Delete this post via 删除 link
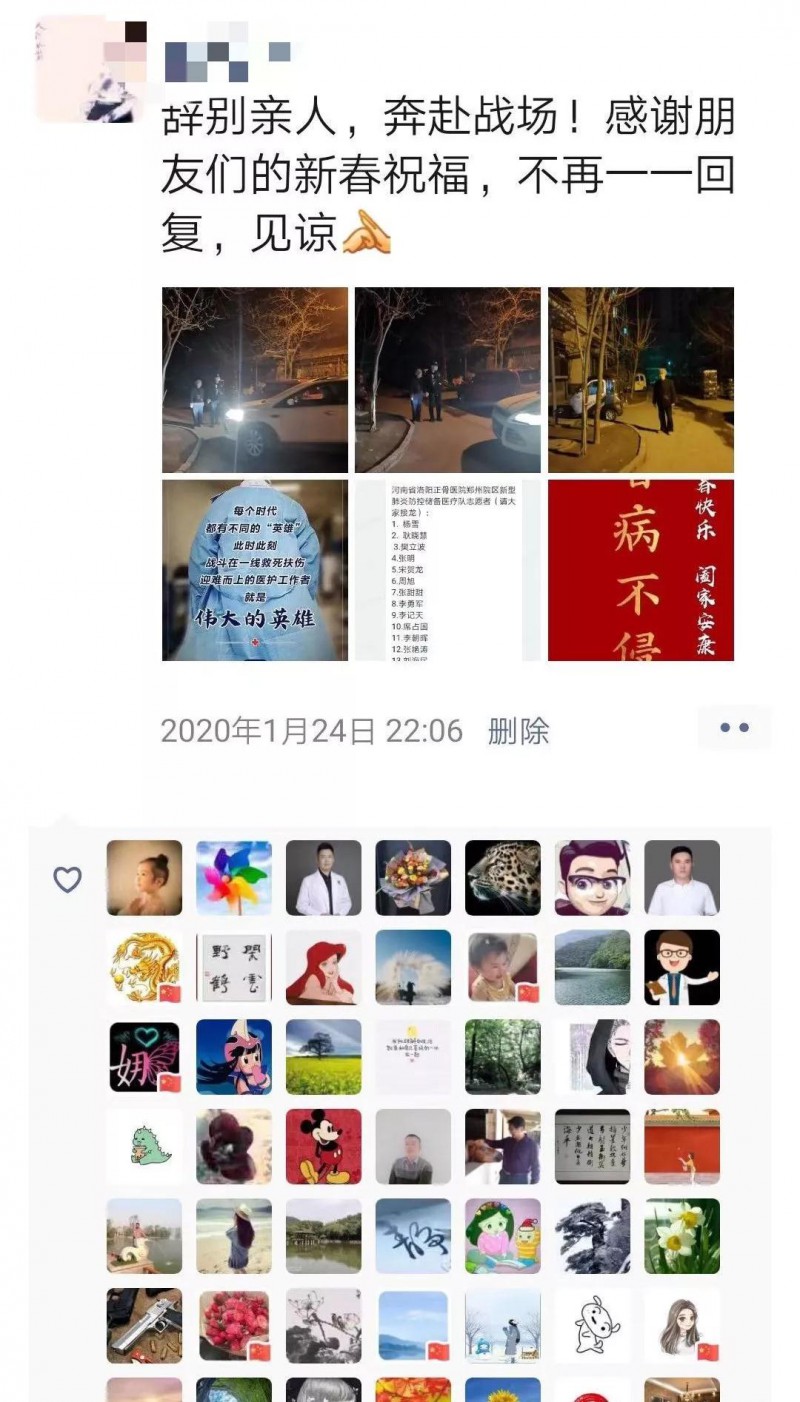This screenshot has width=800, height=1402. pos(518,731)
